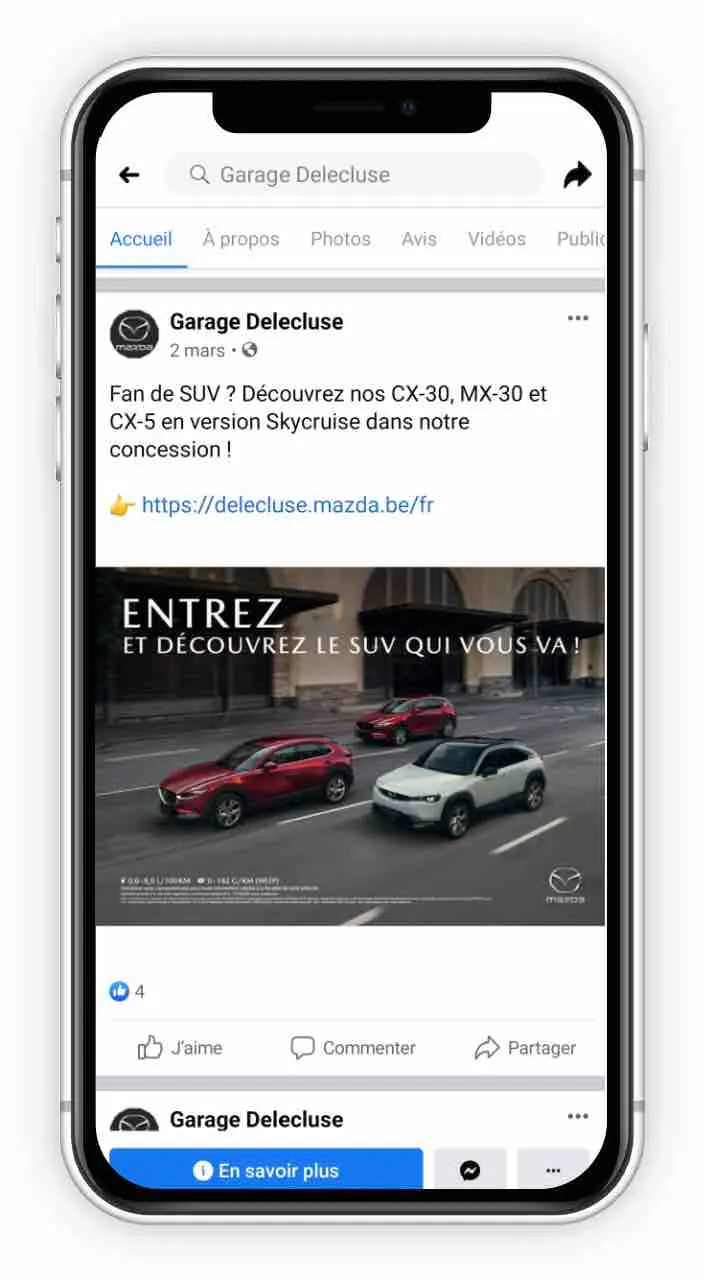Open the Photos tab
The image size is (704, 1280).
[340, 239]
